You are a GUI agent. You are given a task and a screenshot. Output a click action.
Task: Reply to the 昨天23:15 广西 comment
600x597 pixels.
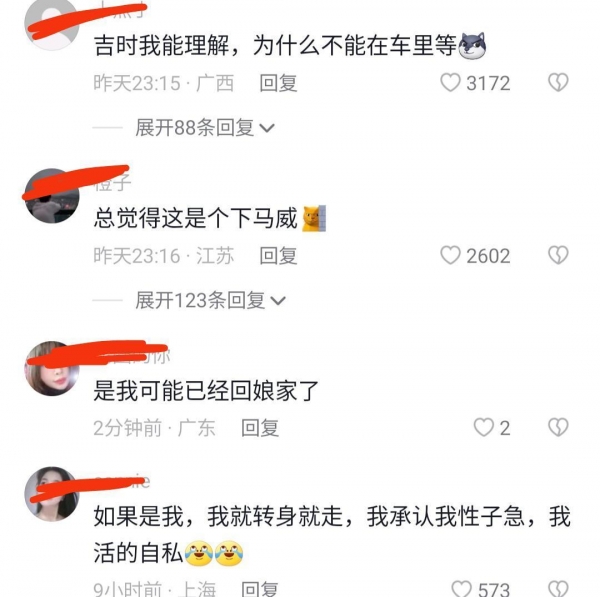click(x=278, y=84)
